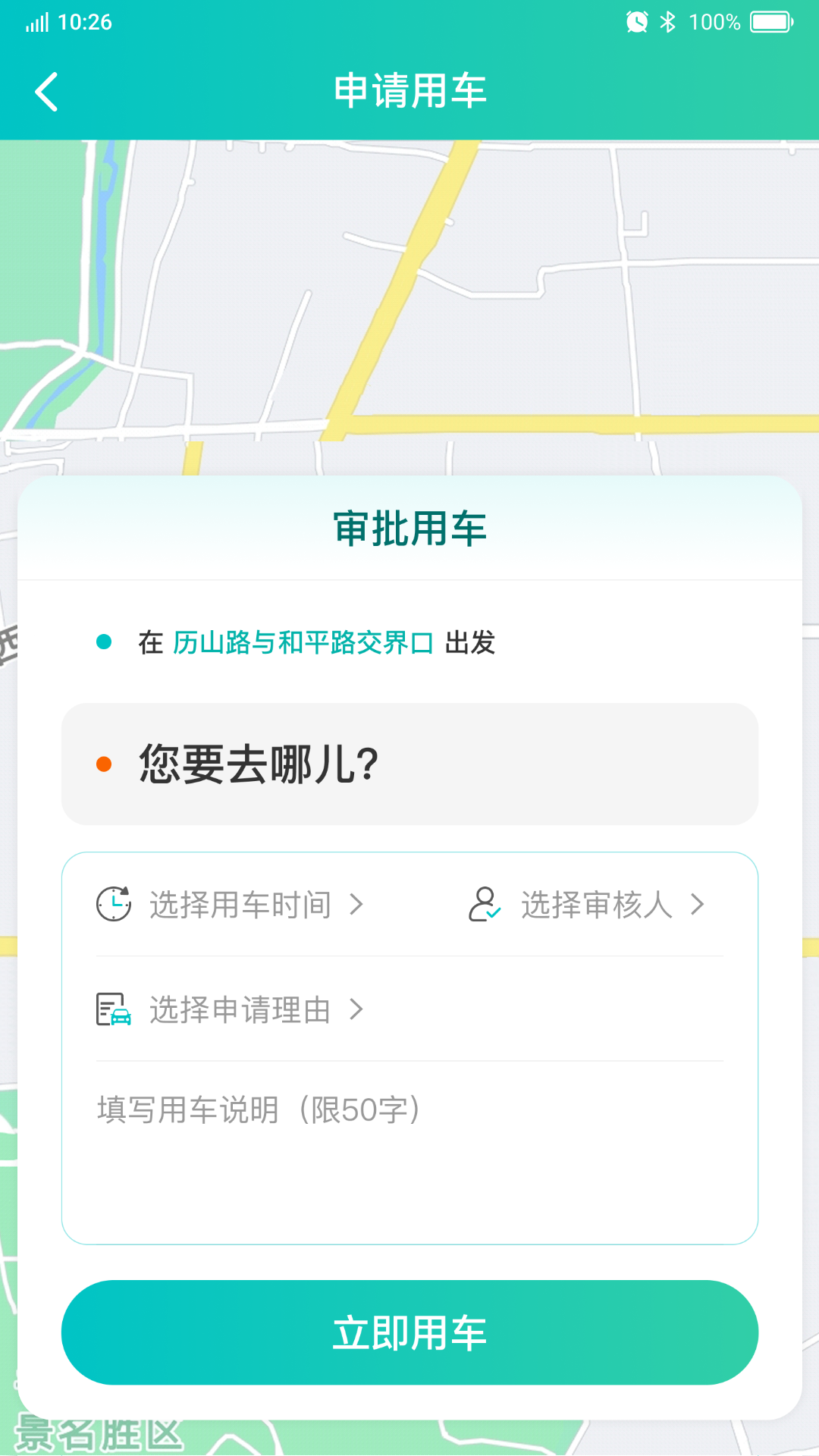Click the map area above the panel

[x=409, y=303]
